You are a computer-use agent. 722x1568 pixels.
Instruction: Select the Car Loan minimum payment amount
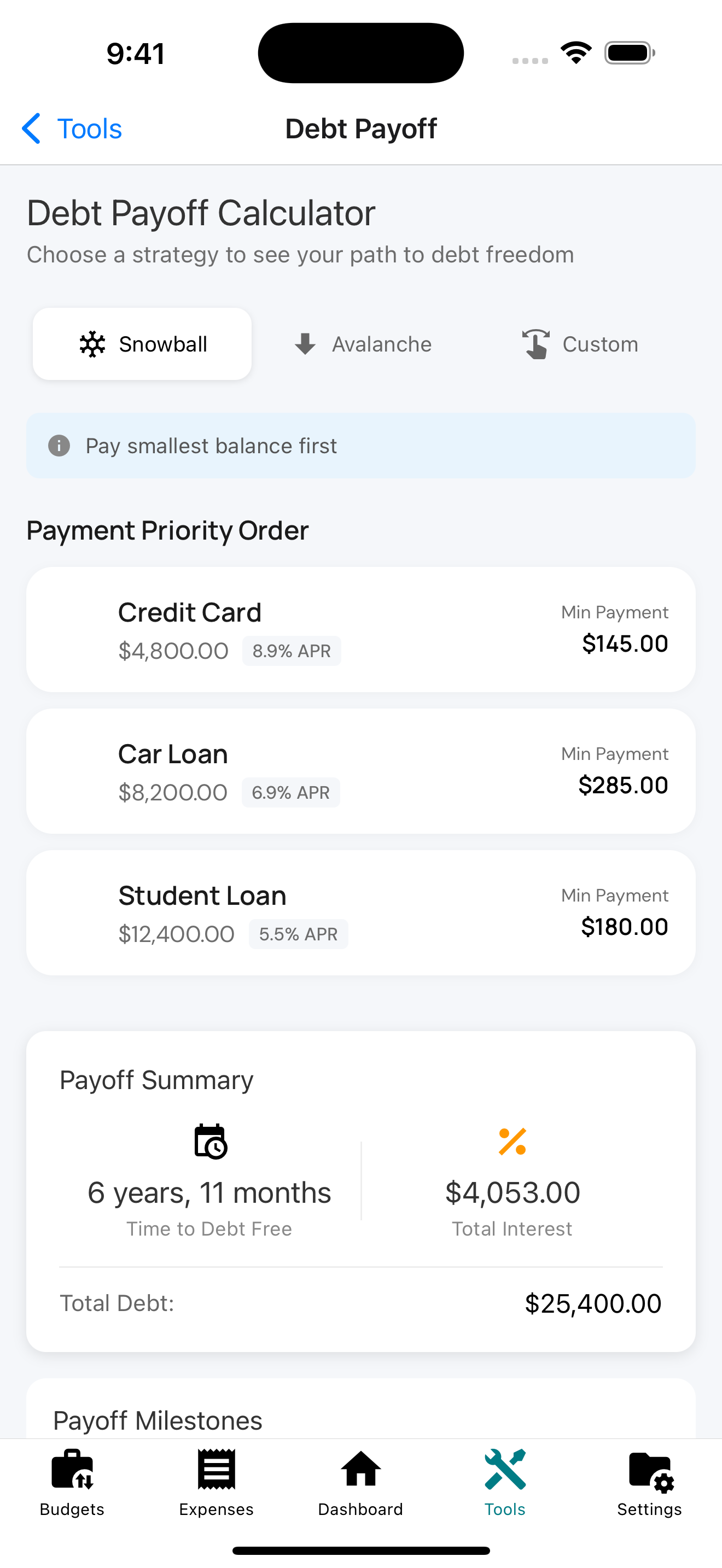(623, 785)
